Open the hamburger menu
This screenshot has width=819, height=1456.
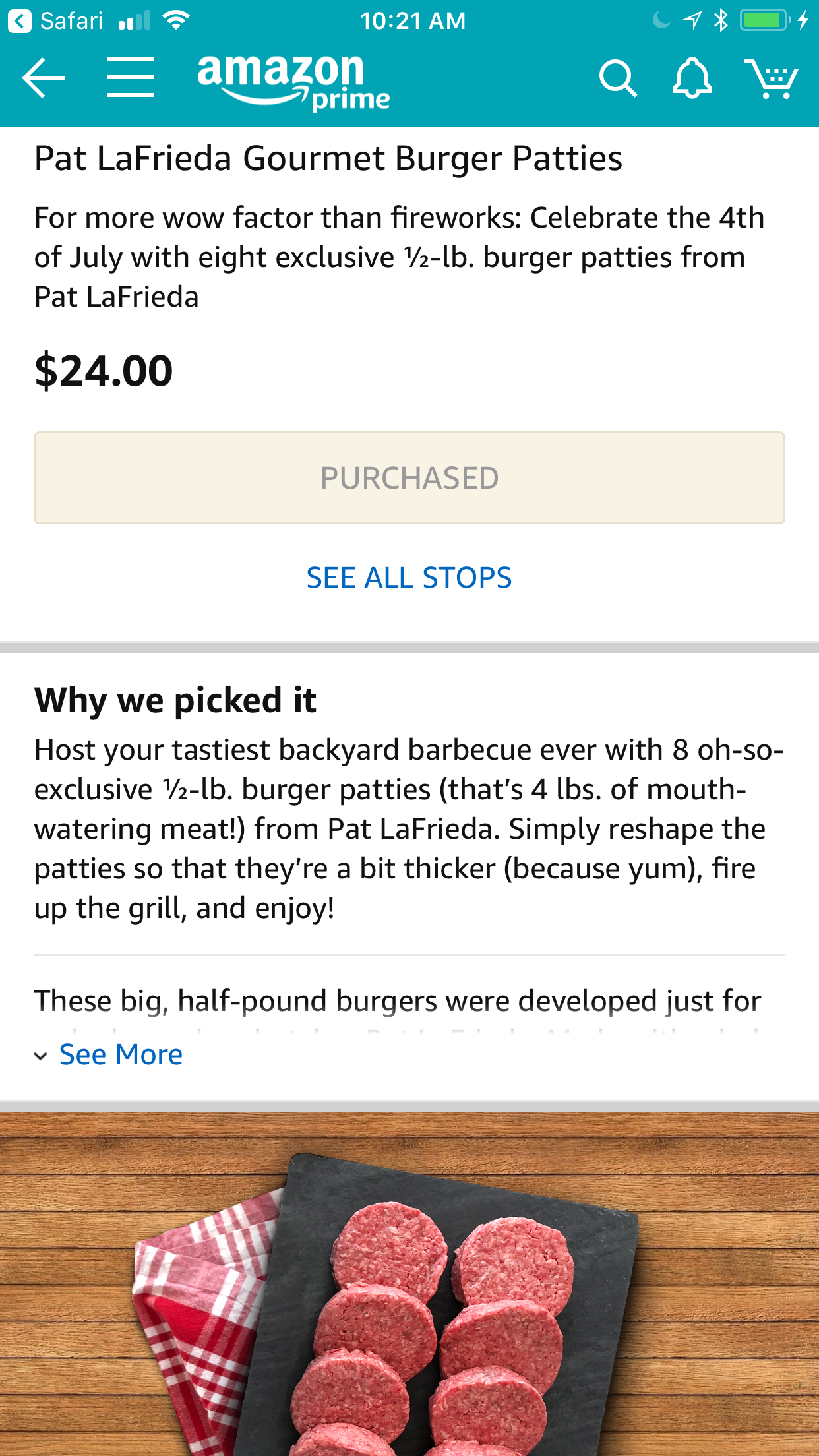click(131, 78)
